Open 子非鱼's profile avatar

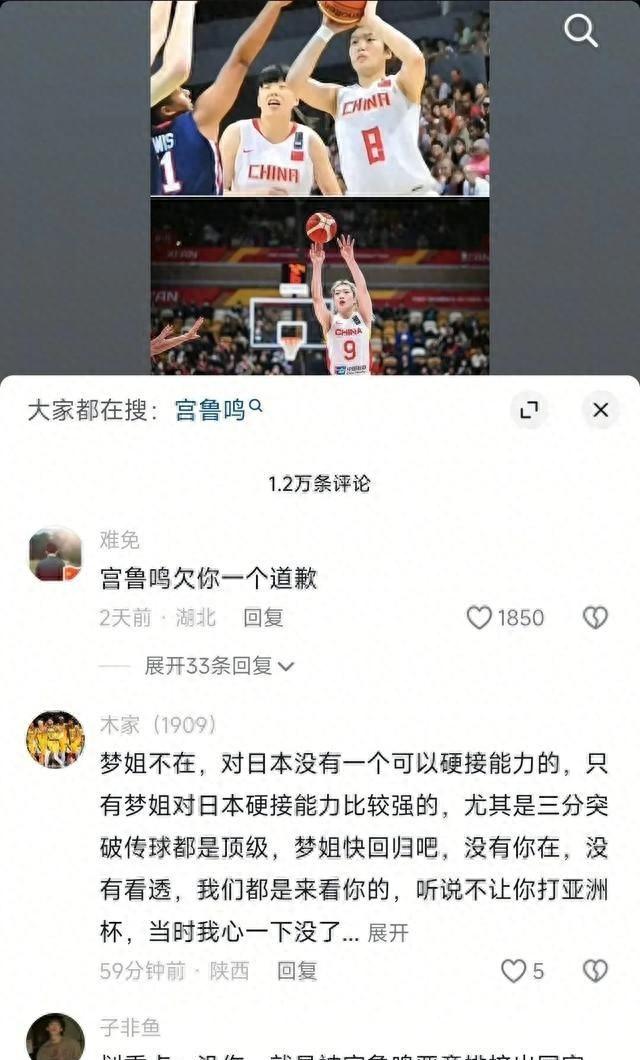(x=55, y=1037)
